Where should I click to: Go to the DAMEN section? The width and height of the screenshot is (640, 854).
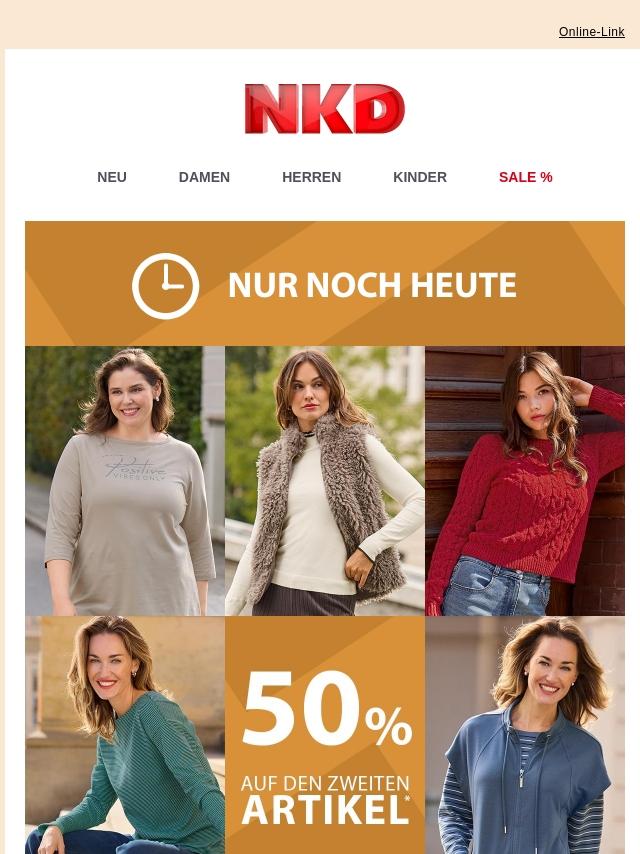coord(204,177)
